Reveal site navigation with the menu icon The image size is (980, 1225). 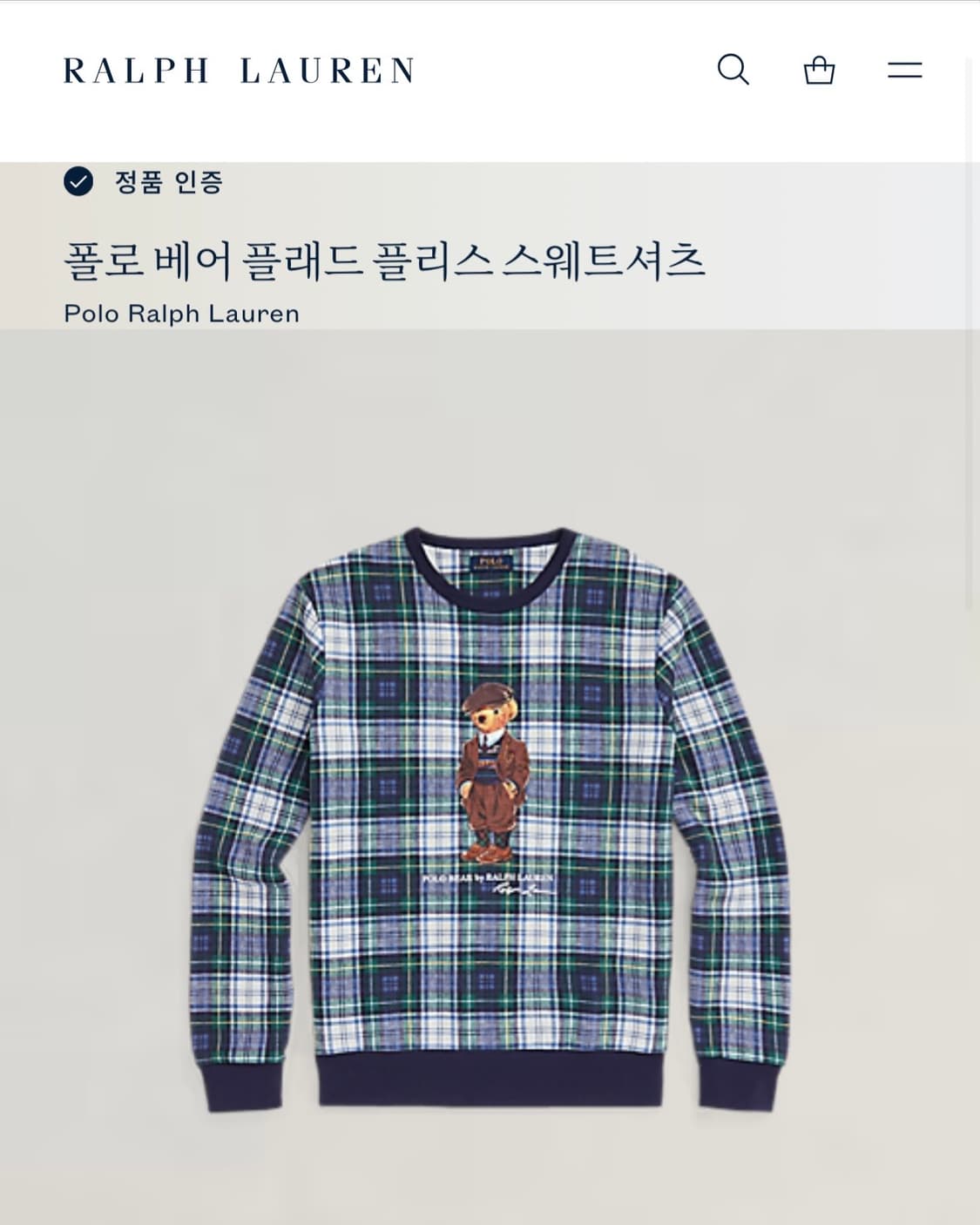coord(906,70)
